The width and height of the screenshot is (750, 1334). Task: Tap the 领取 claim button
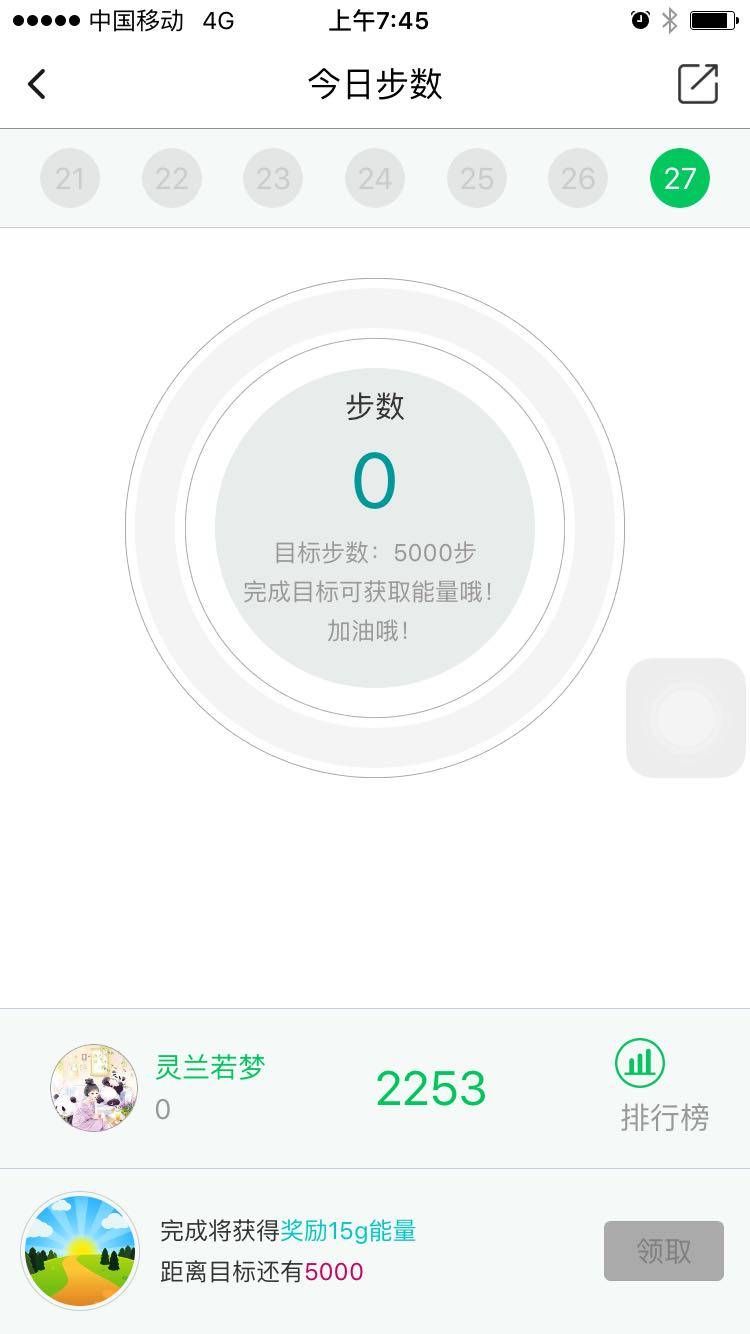pos(663,1250)
